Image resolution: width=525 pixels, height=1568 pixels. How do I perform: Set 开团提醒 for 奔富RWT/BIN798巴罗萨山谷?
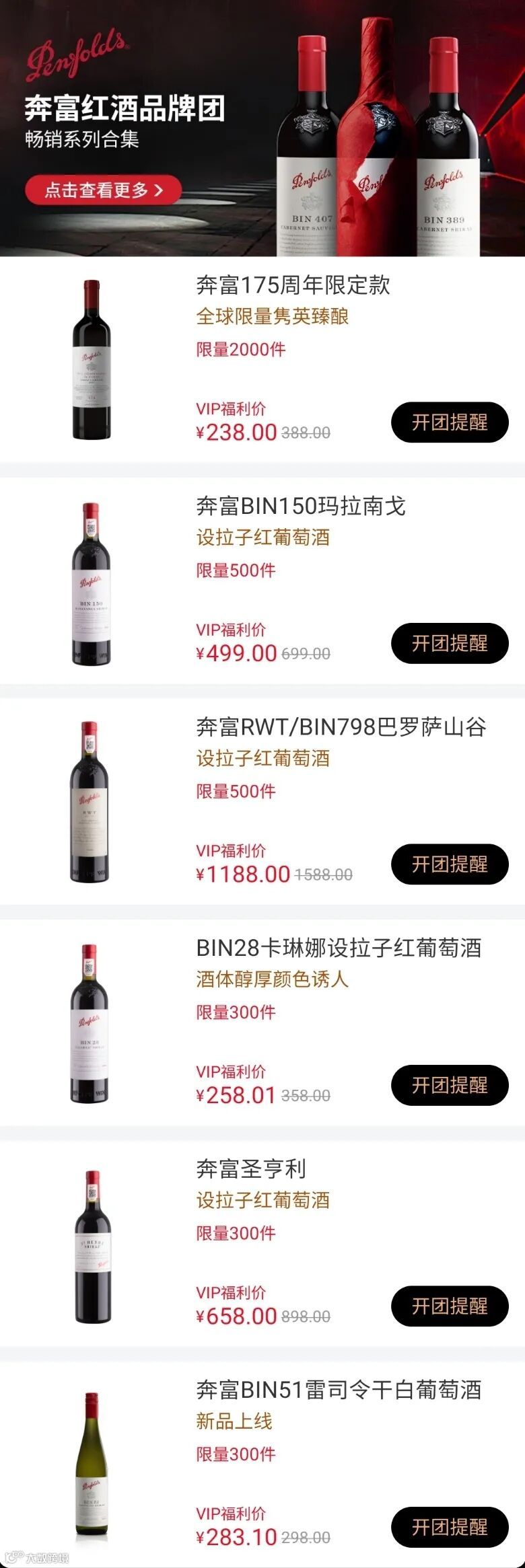450,864
